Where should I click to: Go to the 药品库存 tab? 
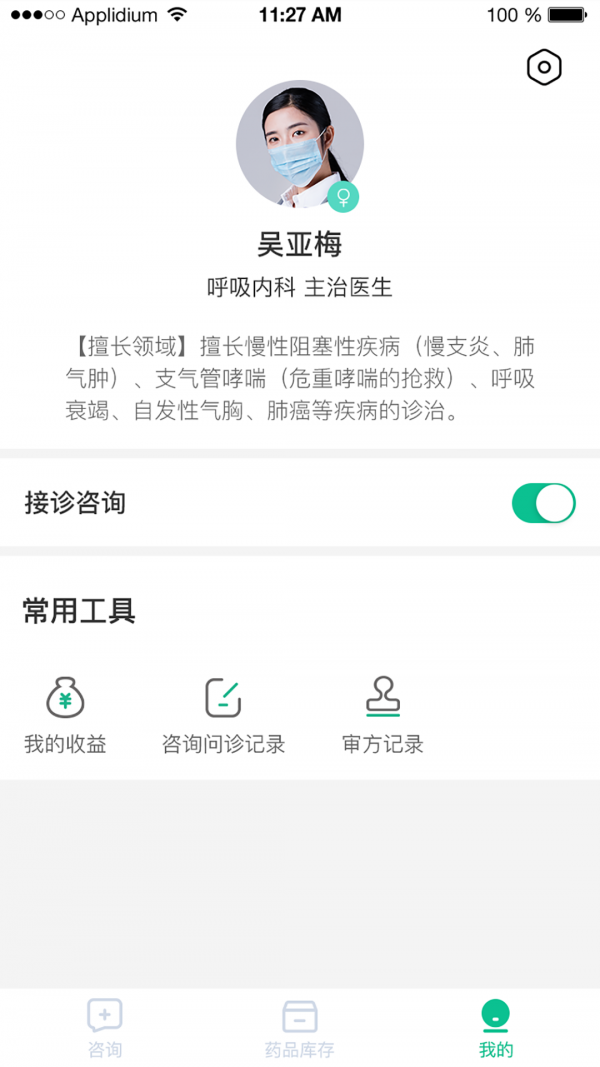(299, 1028)
